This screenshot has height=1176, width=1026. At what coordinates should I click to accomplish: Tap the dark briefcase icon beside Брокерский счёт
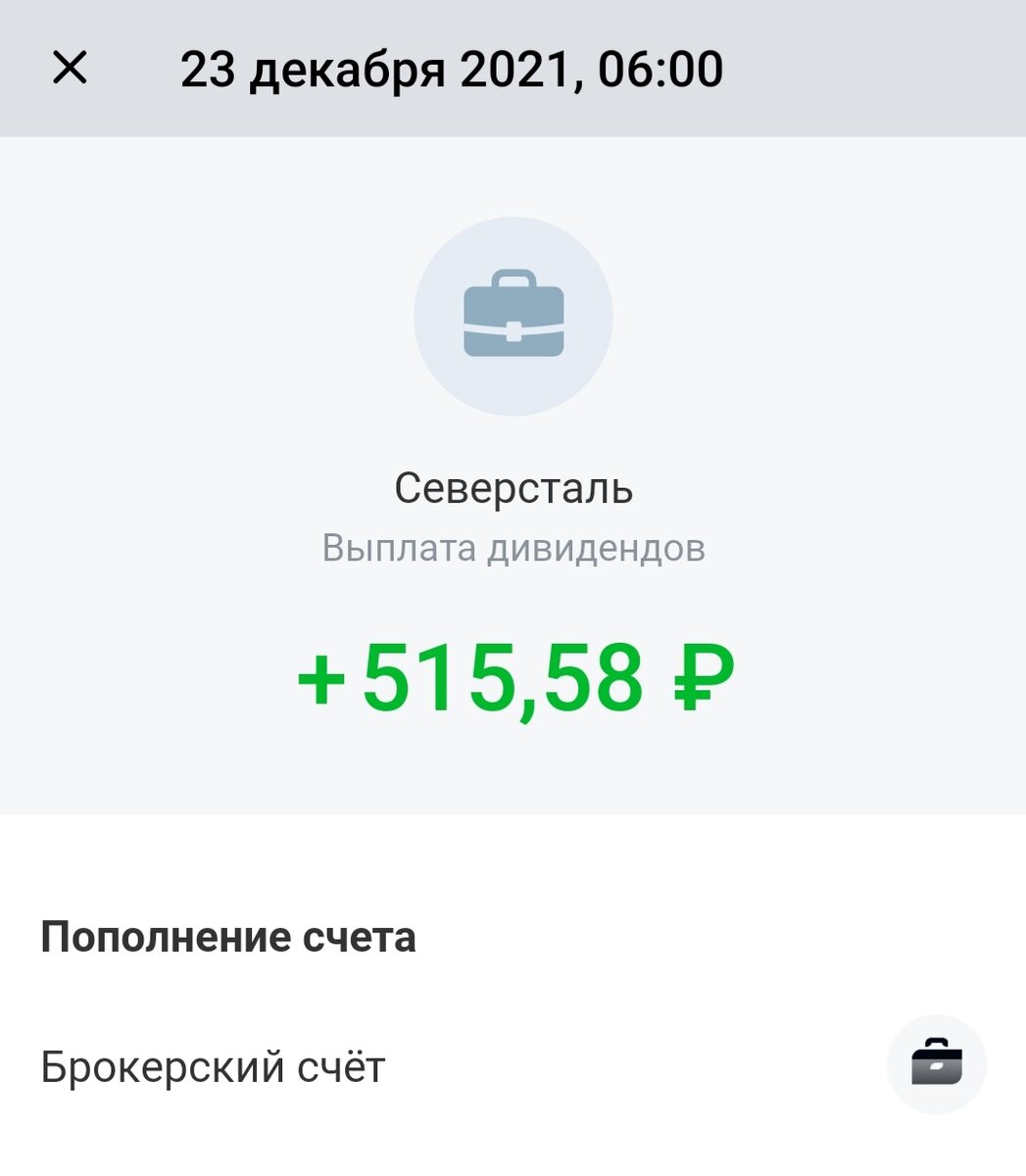click(x=938, y=1063)
